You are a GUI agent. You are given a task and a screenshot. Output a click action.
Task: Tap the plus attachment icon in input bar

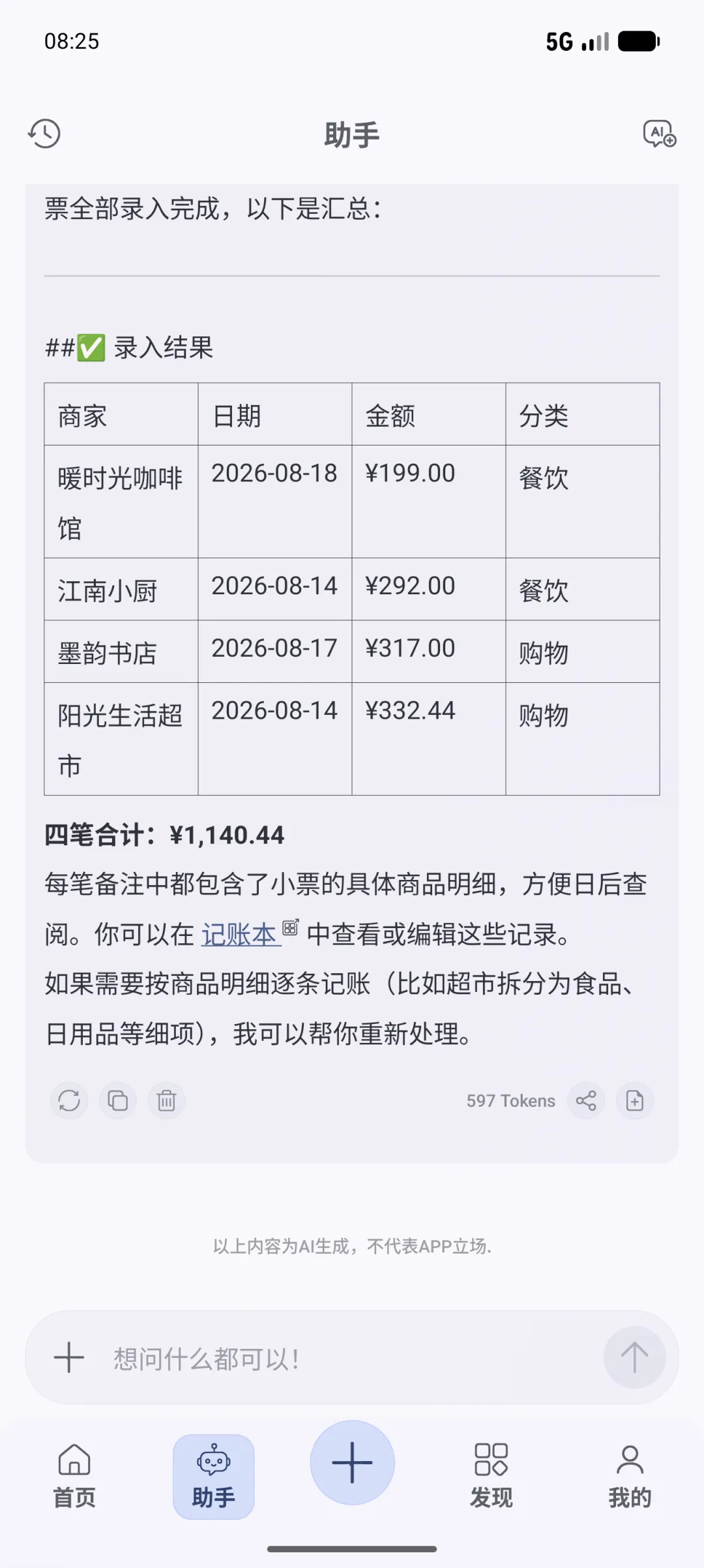tap(69, 1357)
